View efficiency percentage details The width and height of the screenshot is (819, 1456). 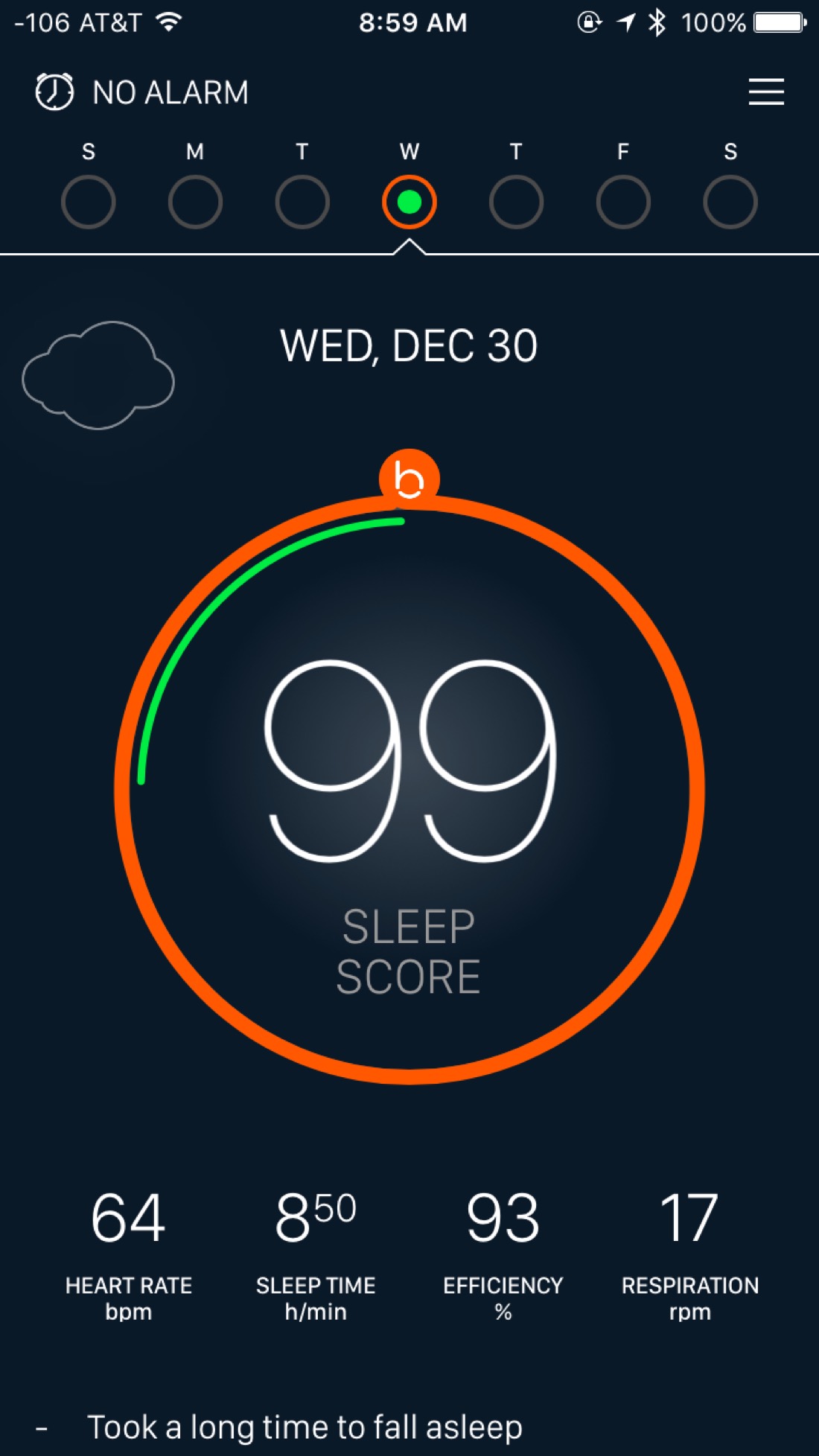point(503,1255)
